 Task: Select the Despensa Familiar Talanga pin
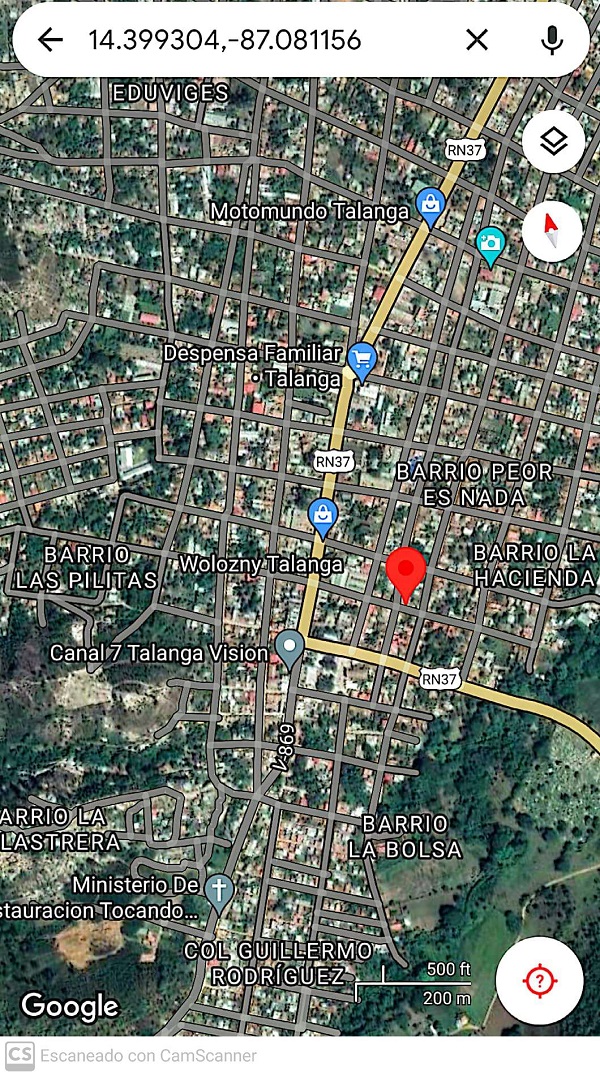coord(362,360)
